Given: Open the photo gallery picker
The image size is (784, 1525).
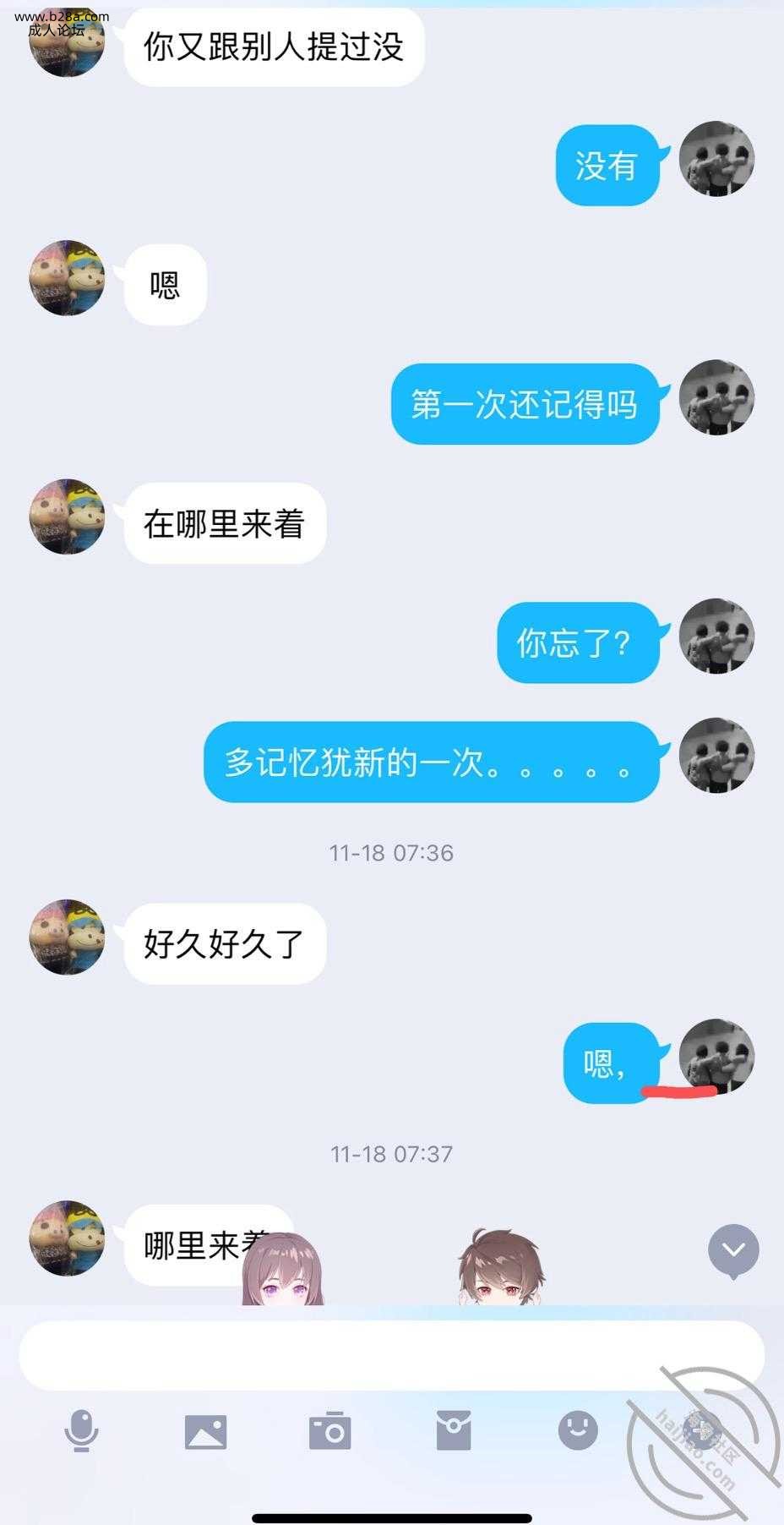Looking at the screenshot, I should 205,1431.
